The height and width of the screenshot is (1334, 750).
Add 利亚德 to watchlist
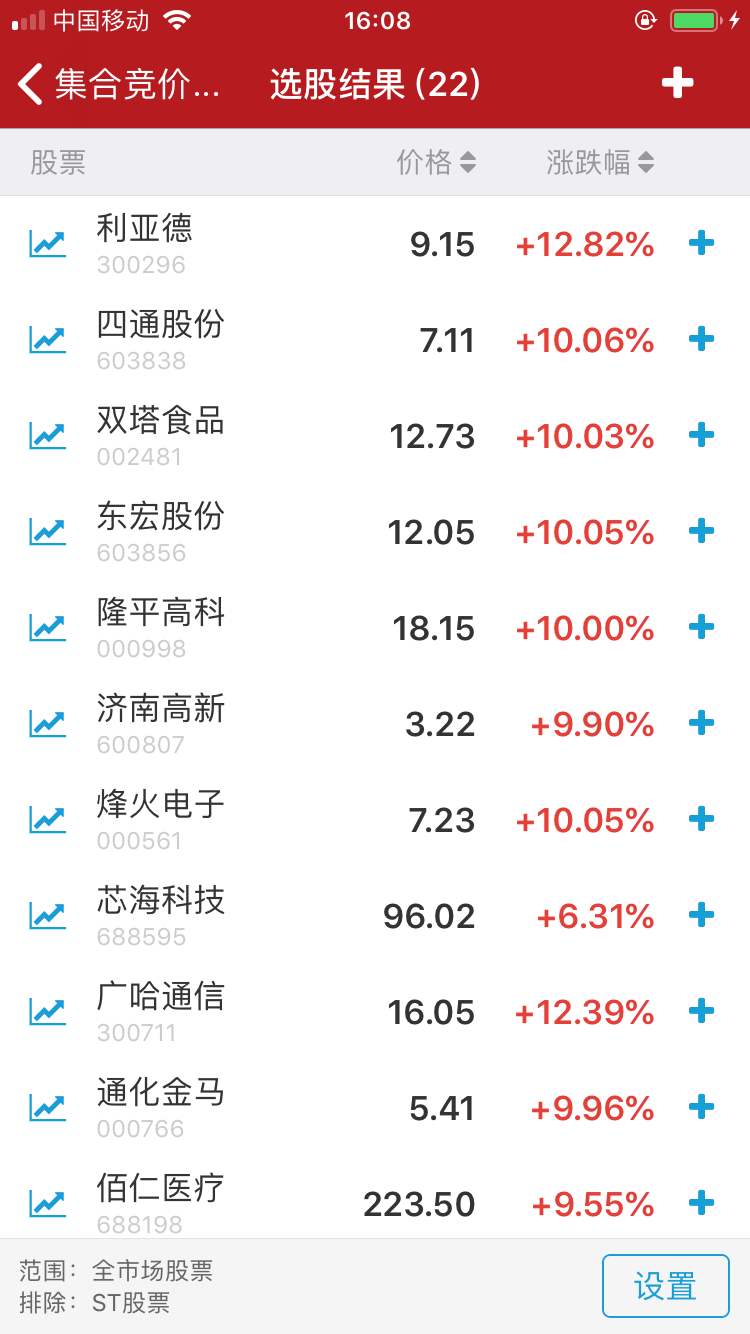coord(702,242)
